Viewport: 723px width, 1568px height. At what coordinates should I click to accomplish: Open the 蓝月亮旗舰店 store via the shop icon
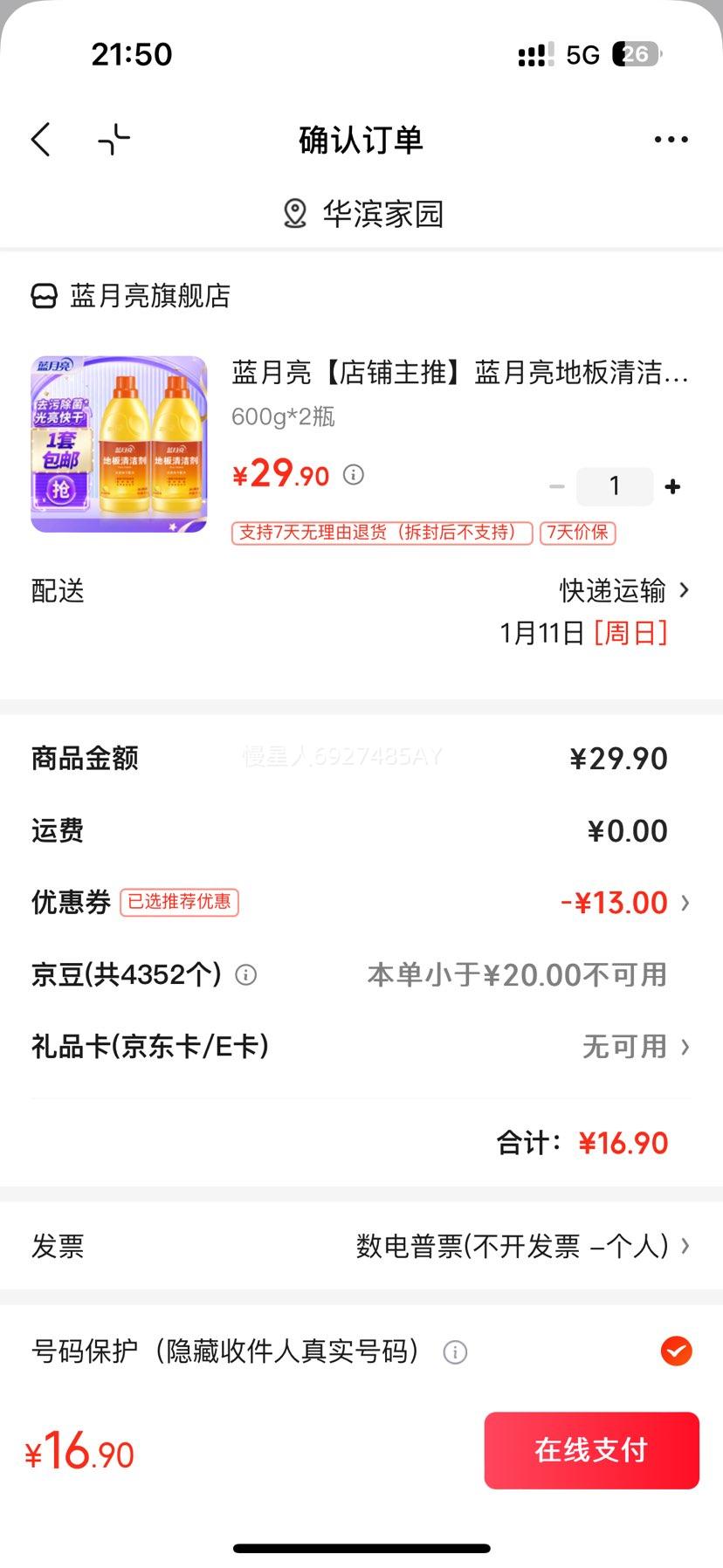click(x=42, y=296)
